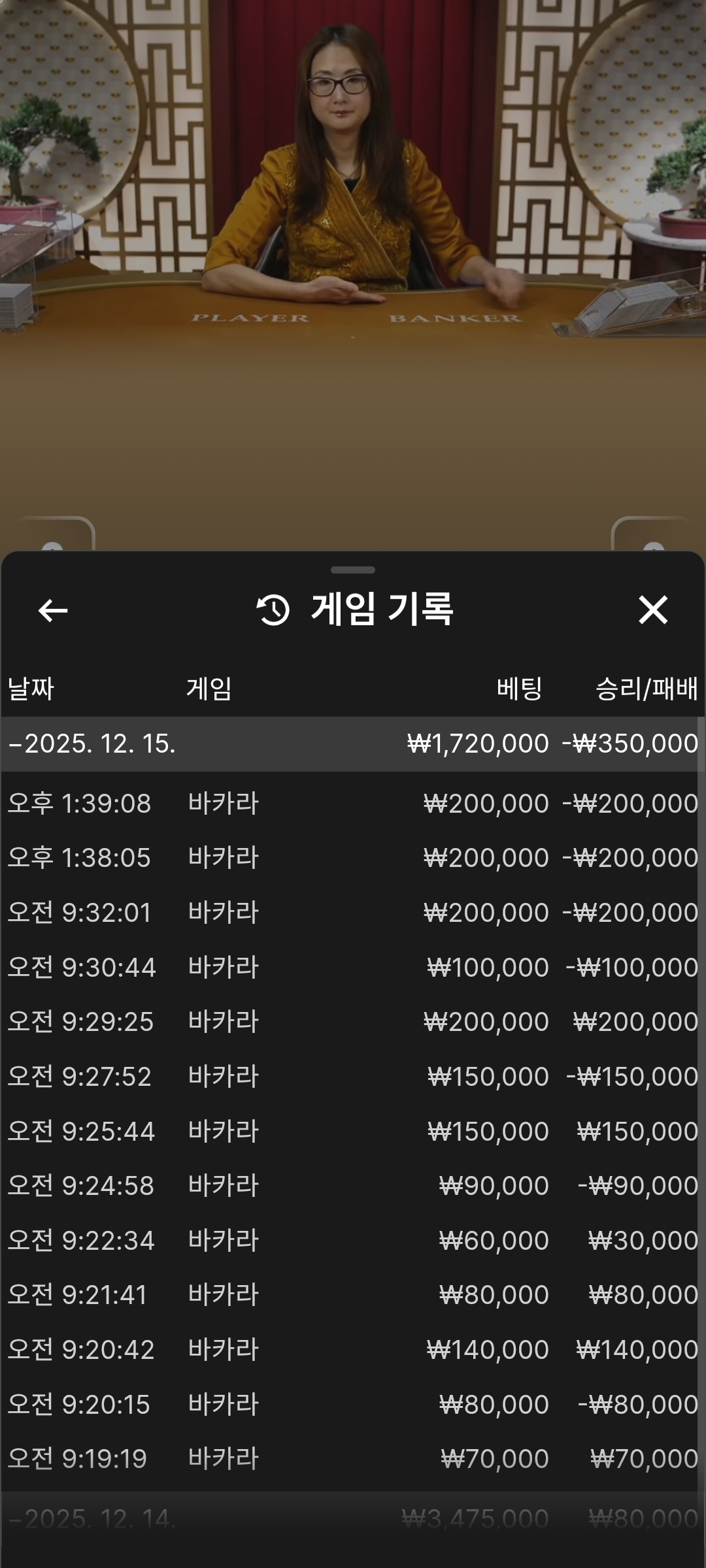
Task: View the 오전 9:20:42 baccarat round
Action: 353,1349
